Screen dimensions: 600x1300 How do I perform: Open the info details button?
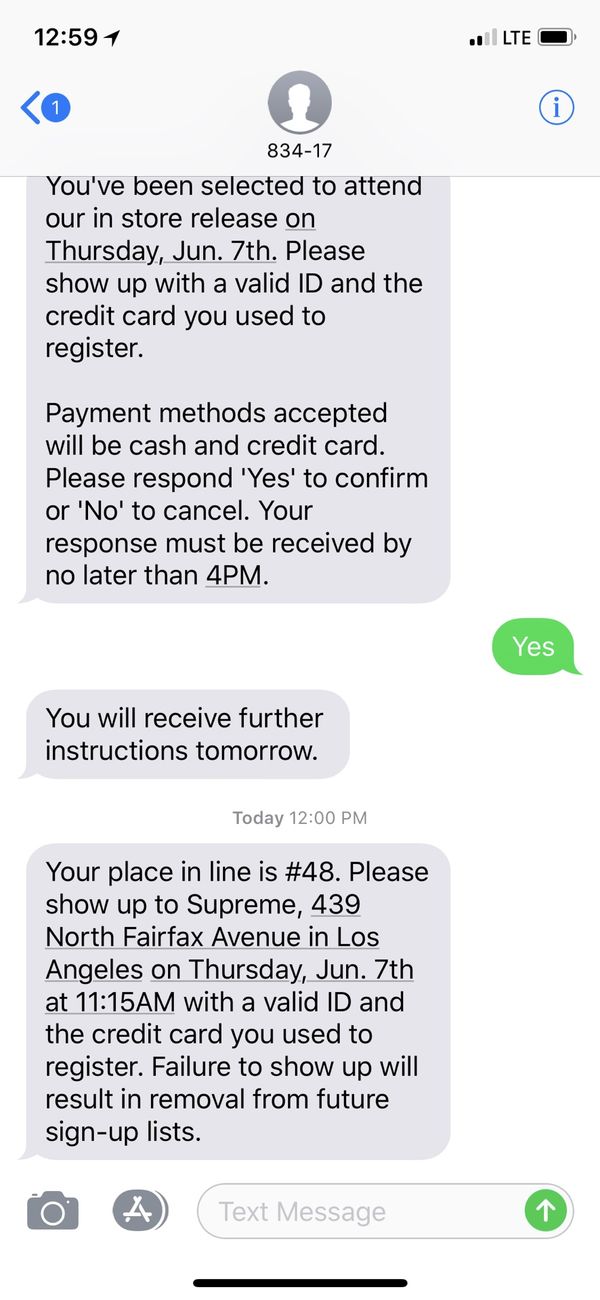coord(556,107)
